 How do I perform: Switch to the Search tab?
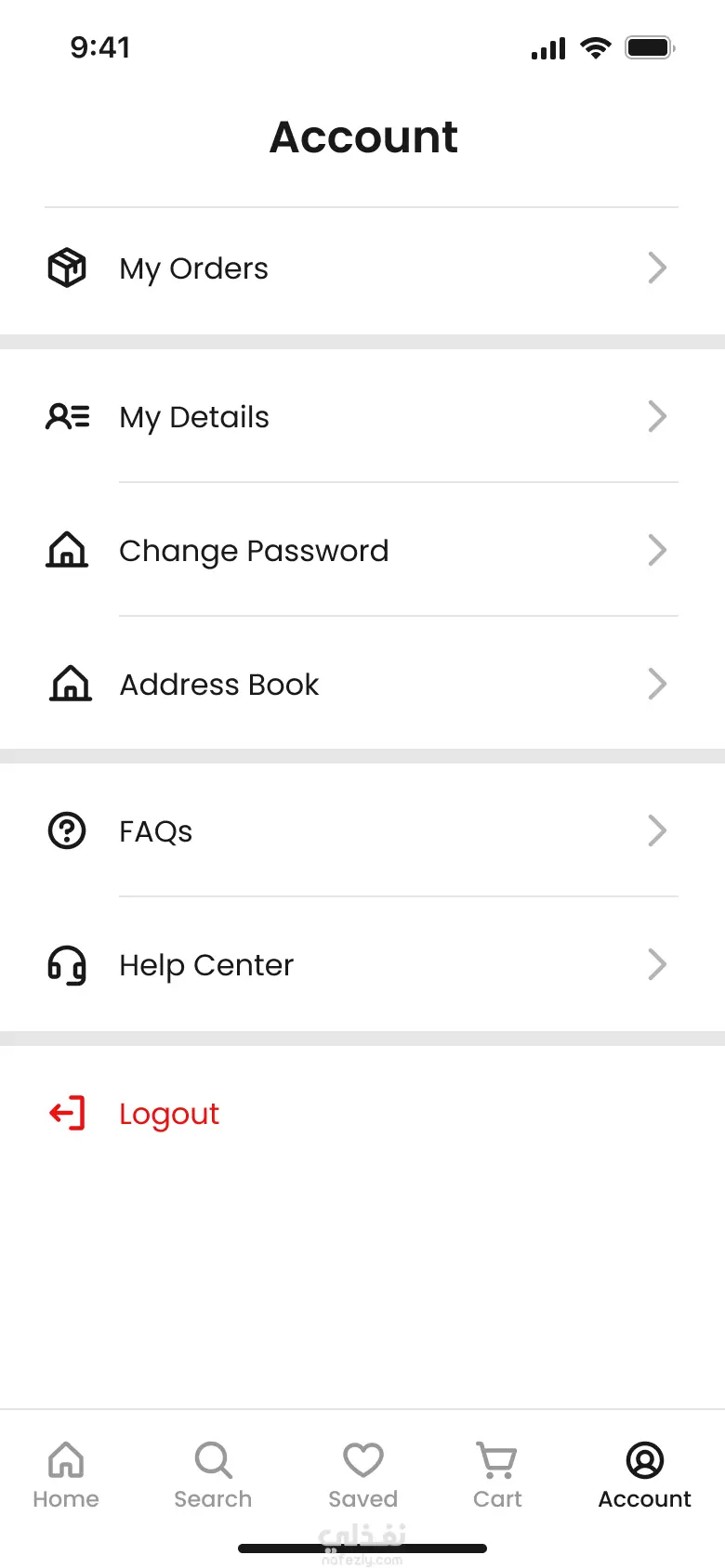click(213, 1474)
